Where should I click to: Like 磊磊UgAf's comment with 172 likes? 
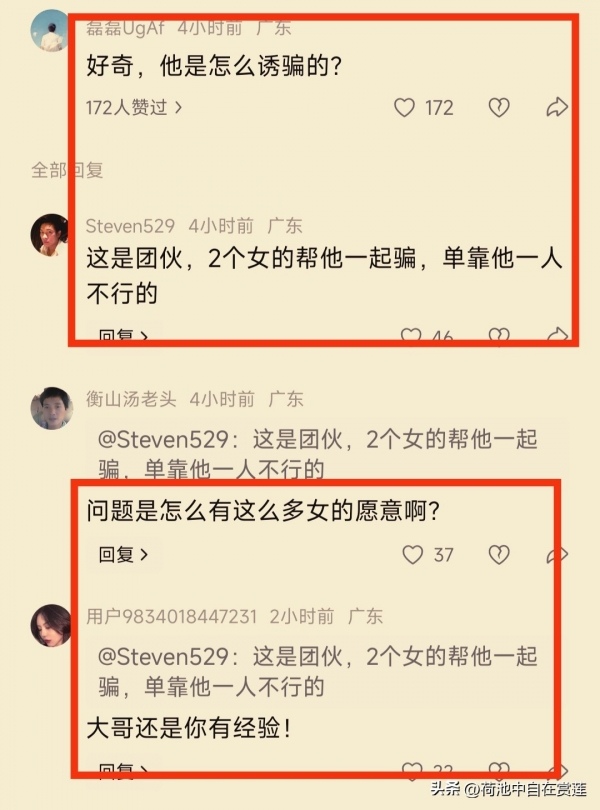[405, 108]
